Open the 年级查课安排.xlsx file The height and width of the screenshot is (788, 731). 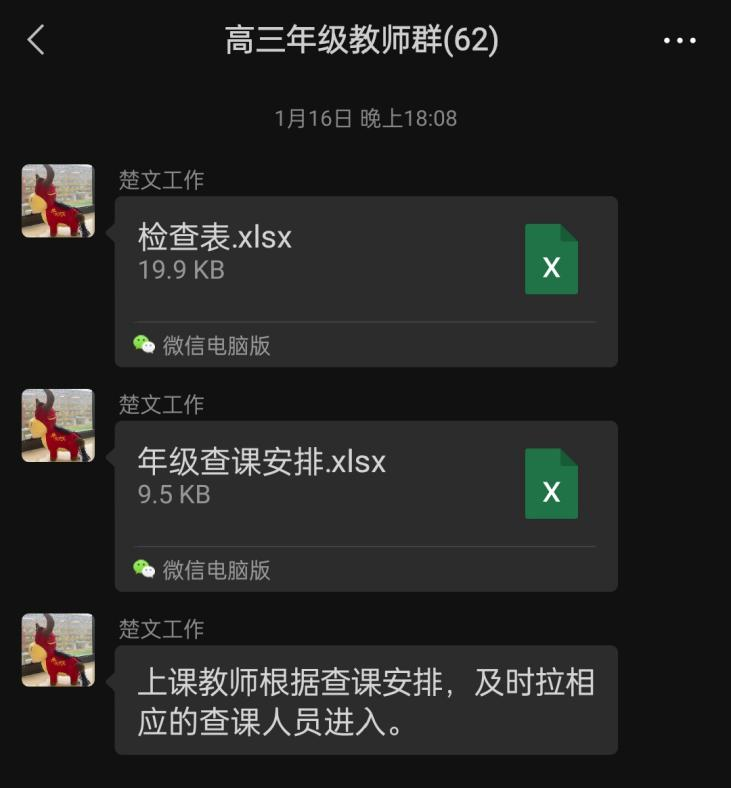(365, 484)
